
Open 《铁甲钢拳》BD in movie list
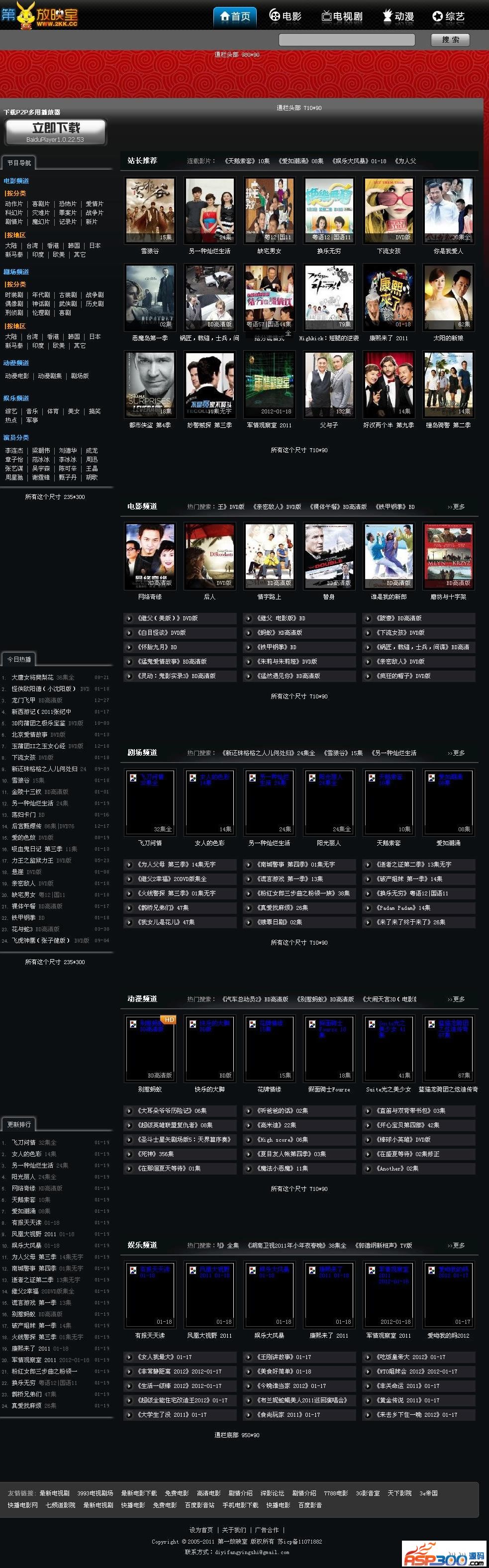tap(277, 647)
